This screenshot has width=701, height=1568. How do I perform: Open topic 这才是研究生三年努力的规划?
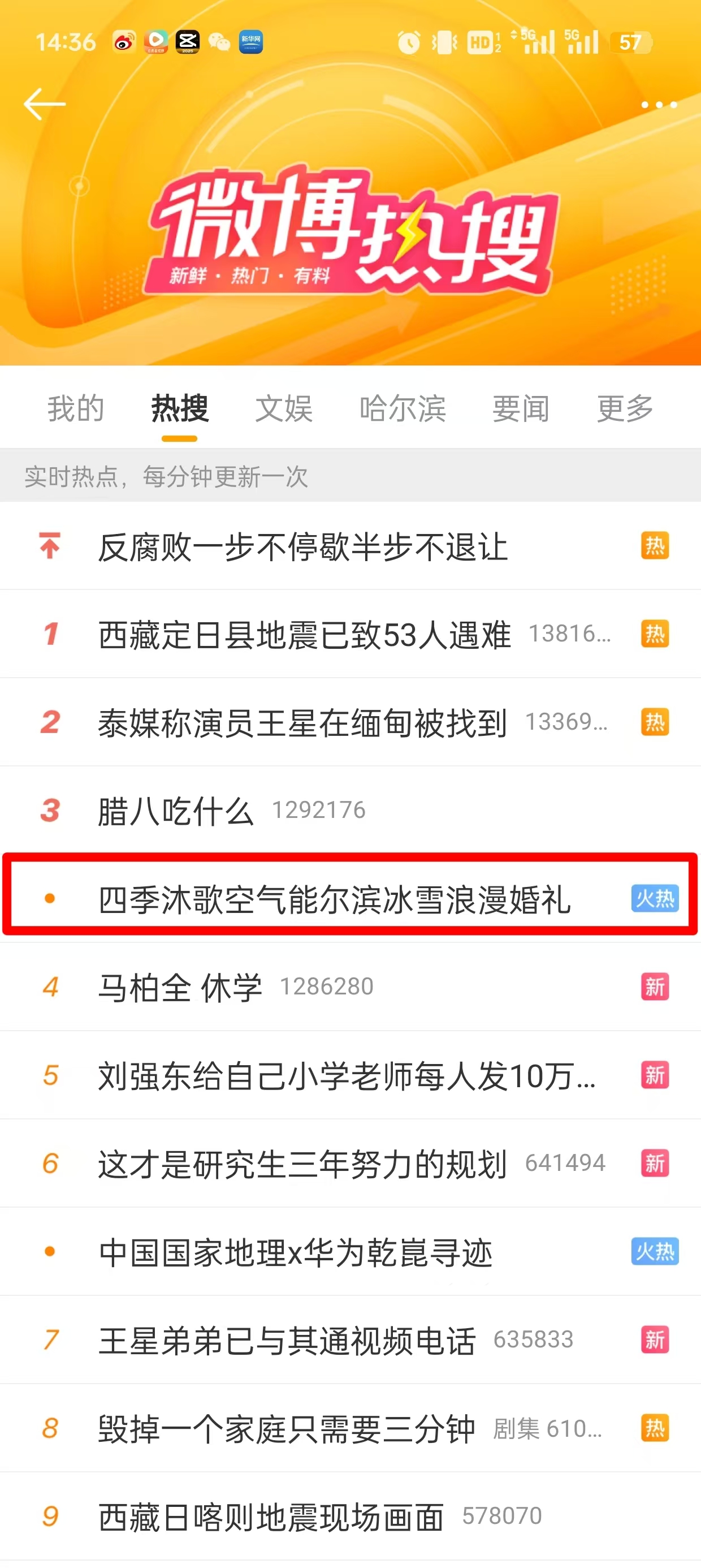302,1163
